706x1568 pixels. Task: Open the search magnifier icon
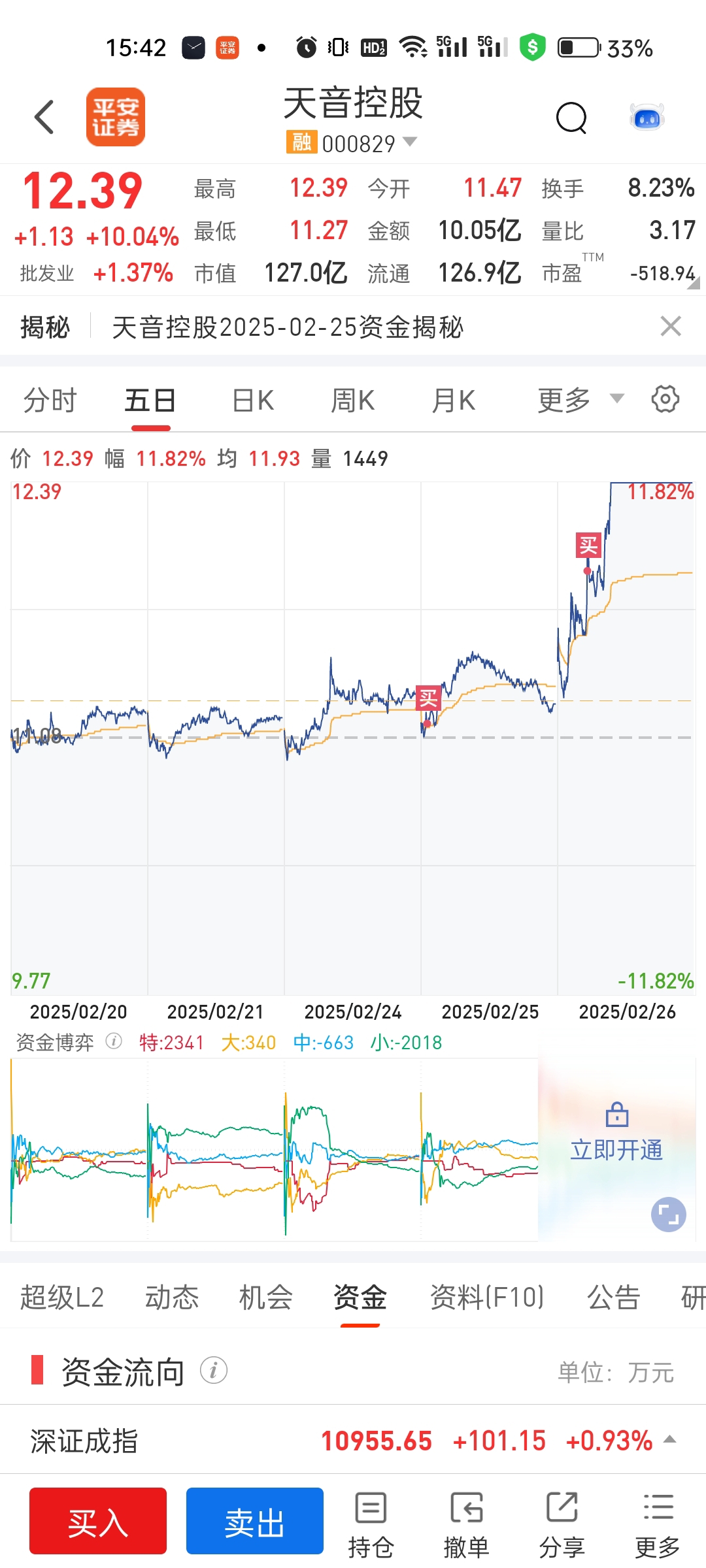coord(571,118)
